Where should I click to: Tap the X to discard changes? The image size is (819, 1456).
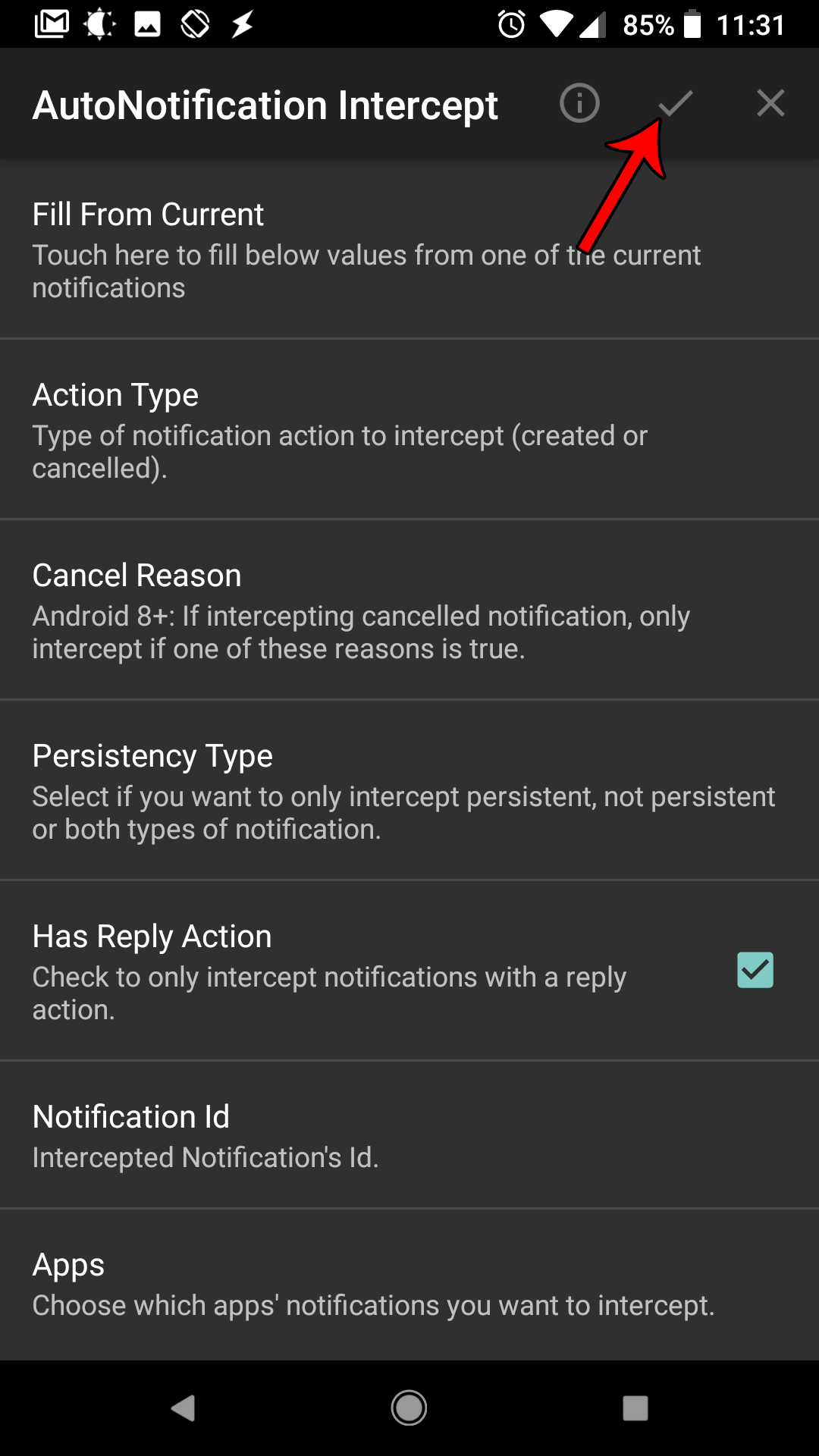770,103
